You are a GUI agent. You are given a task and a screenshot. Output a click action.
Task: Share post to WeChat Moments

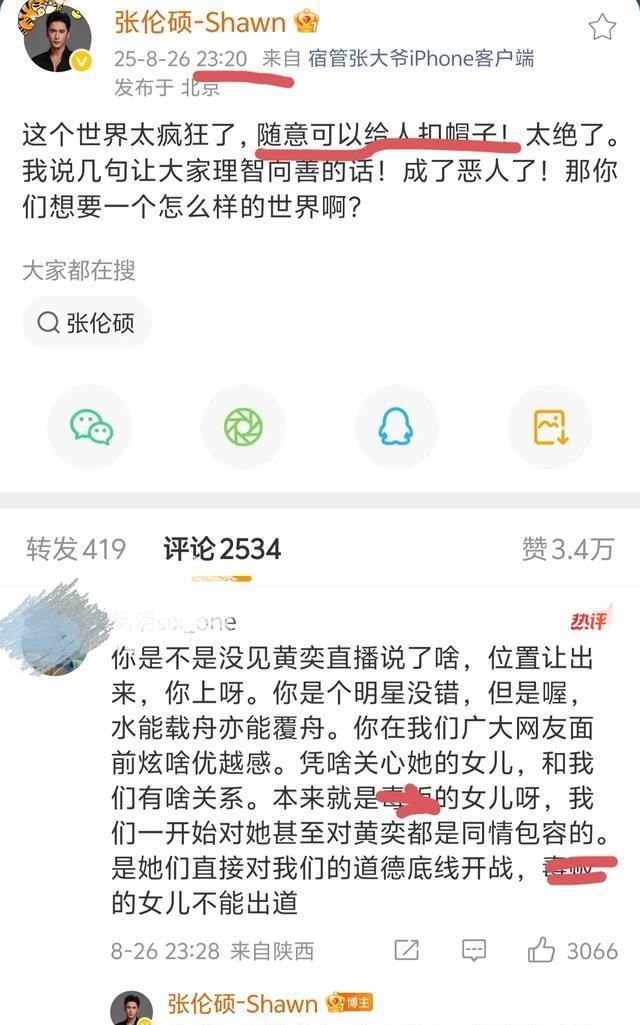tap(243, 427)
